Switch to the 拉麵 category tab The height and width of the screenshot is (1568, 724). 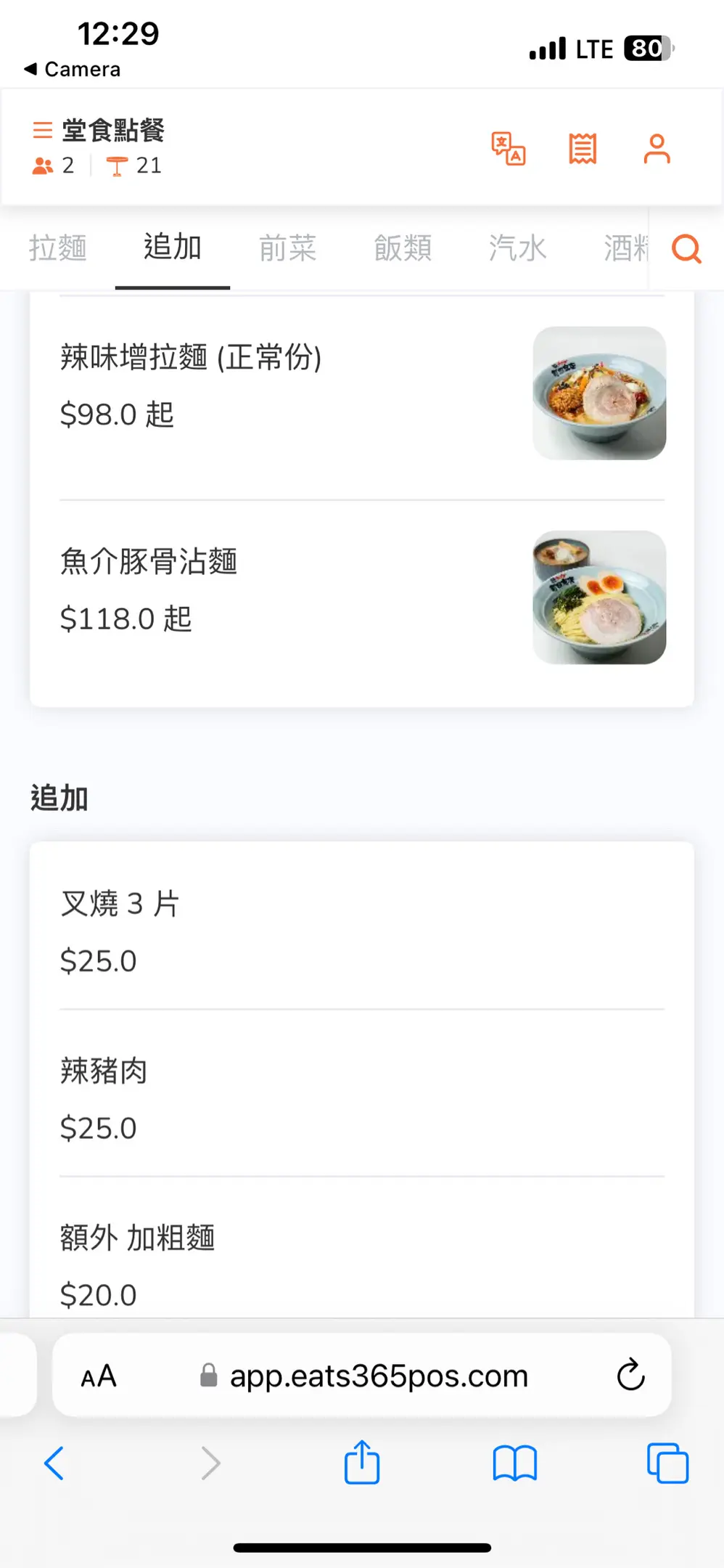tap(57, 248)
